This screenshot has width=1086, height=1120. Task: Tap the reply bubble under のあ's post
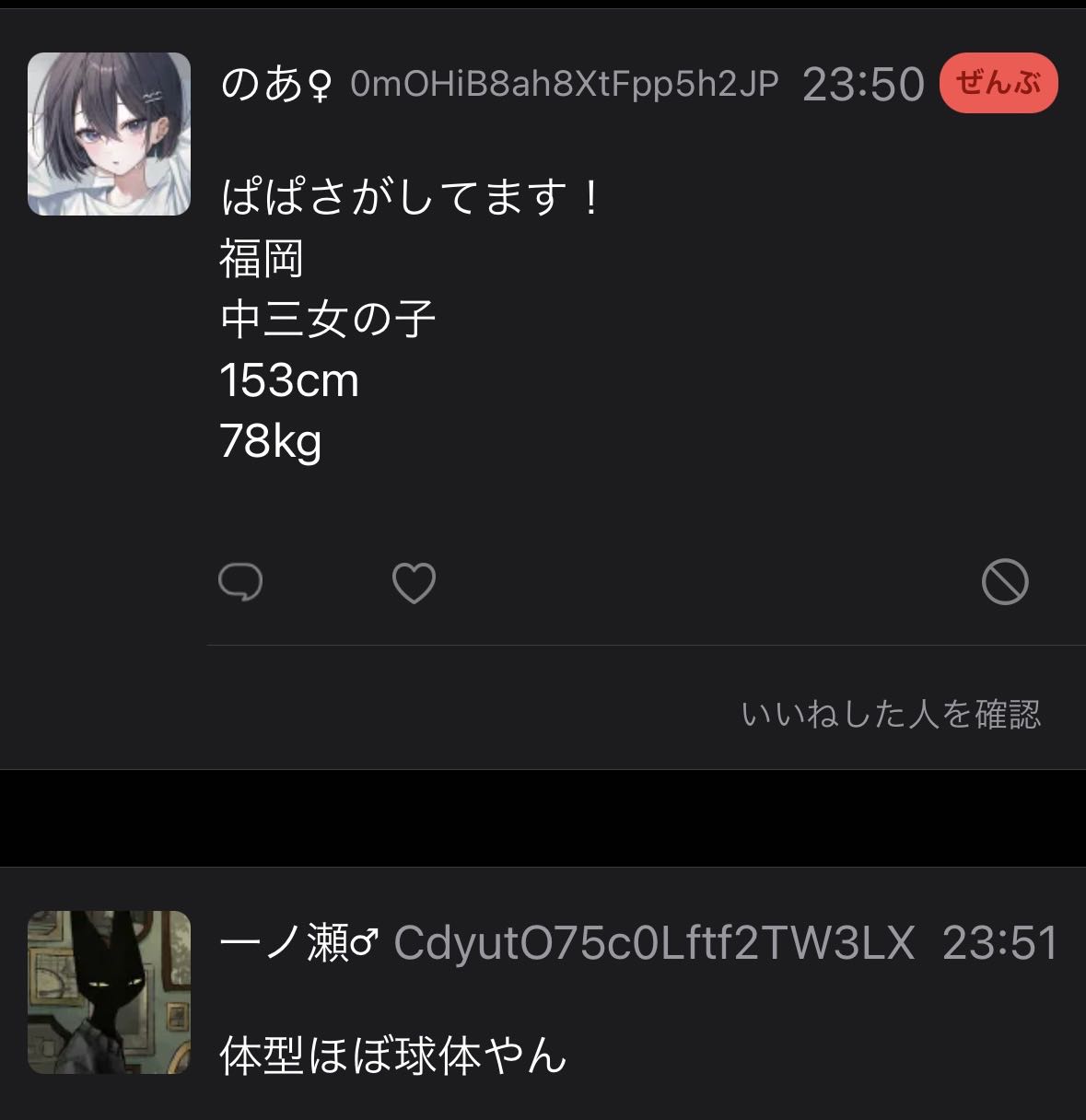[240, 583]
